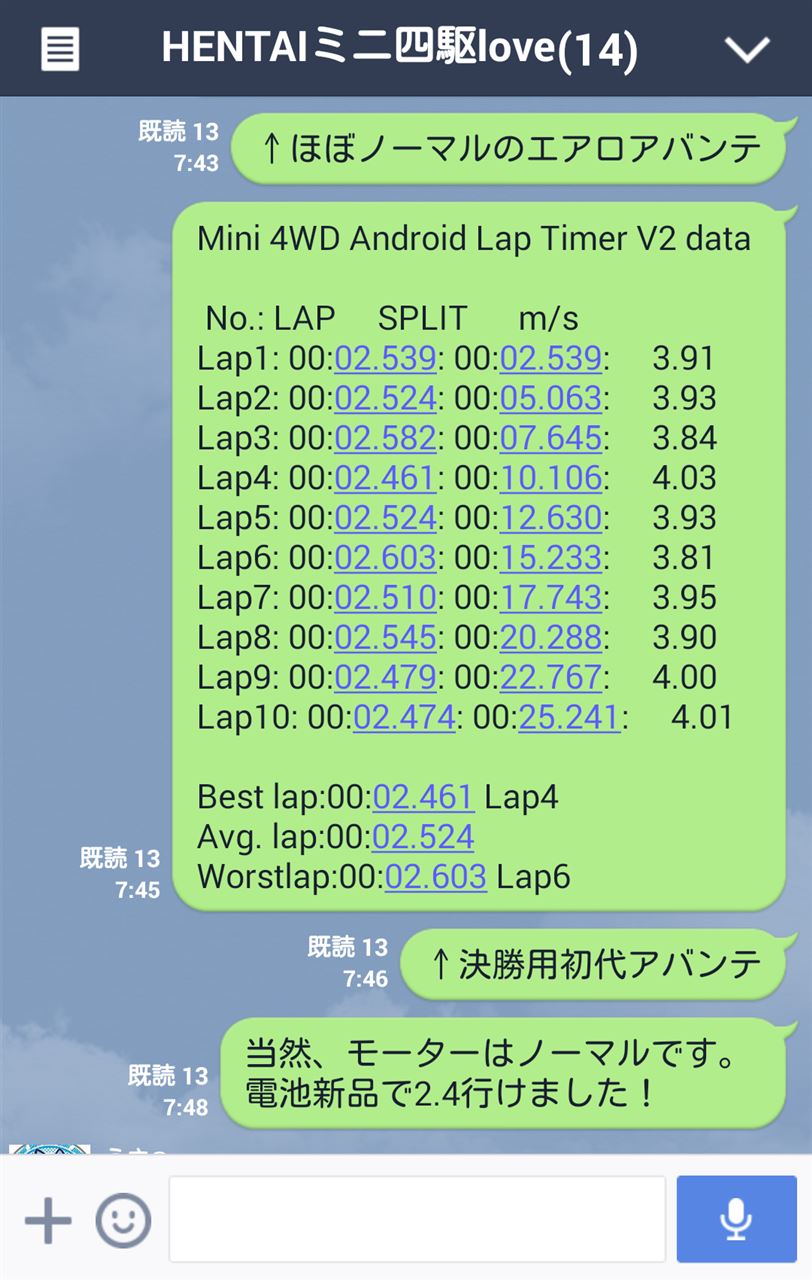Screen dimensions: 812x1280
Task: Open the chat list menu icon
Action: 60,49
